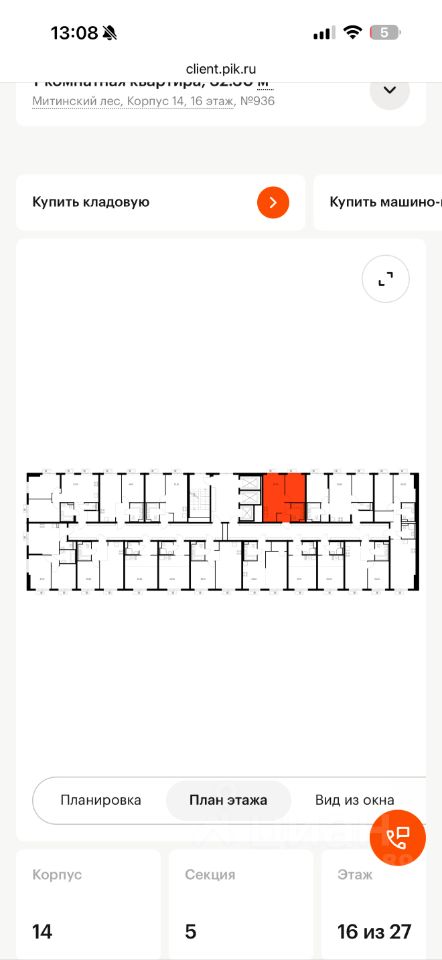Expand floor plan to fullscreen
The height and width of the screenshot is (960, 442).
tap(386, 280)
